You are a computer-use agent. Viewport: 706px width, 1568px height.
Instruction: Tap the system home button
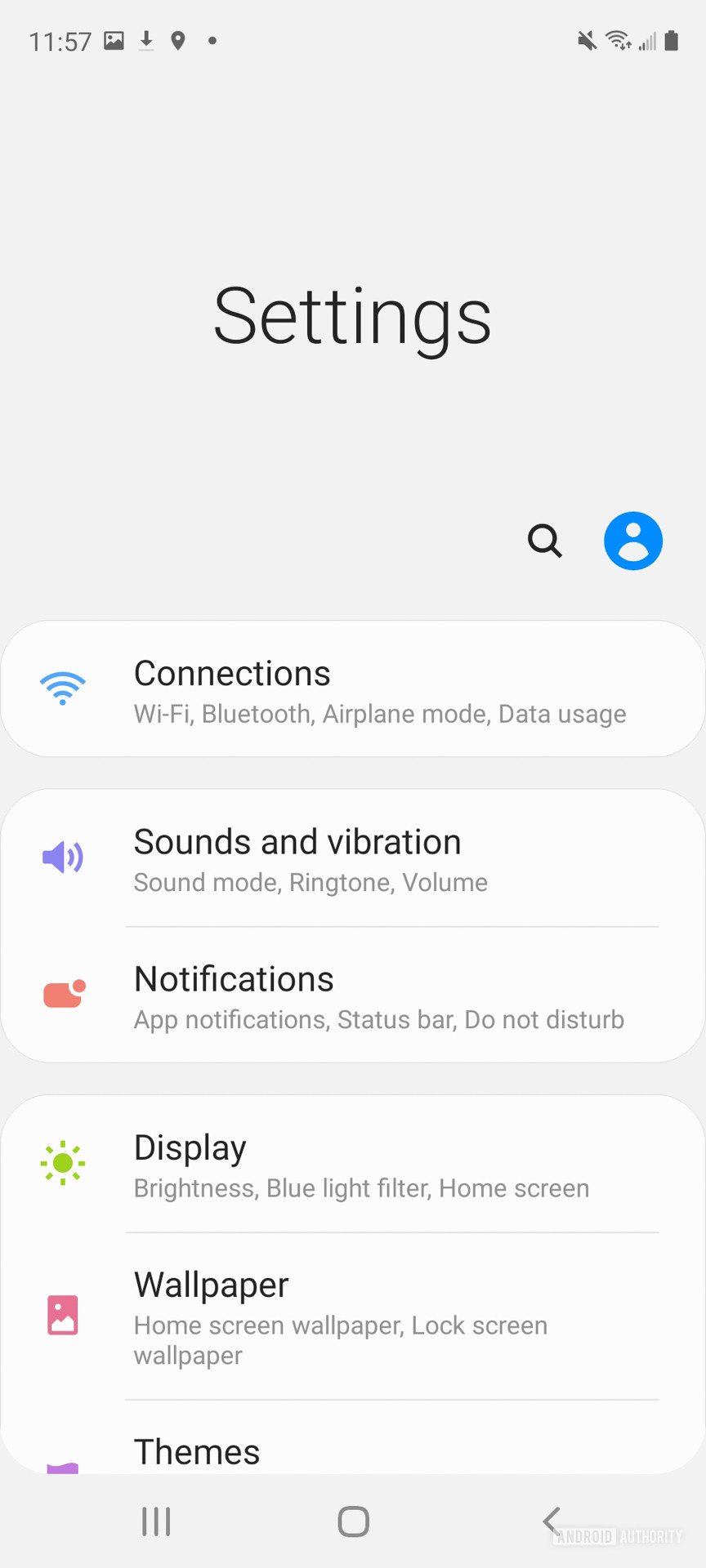click(353, 1521)
